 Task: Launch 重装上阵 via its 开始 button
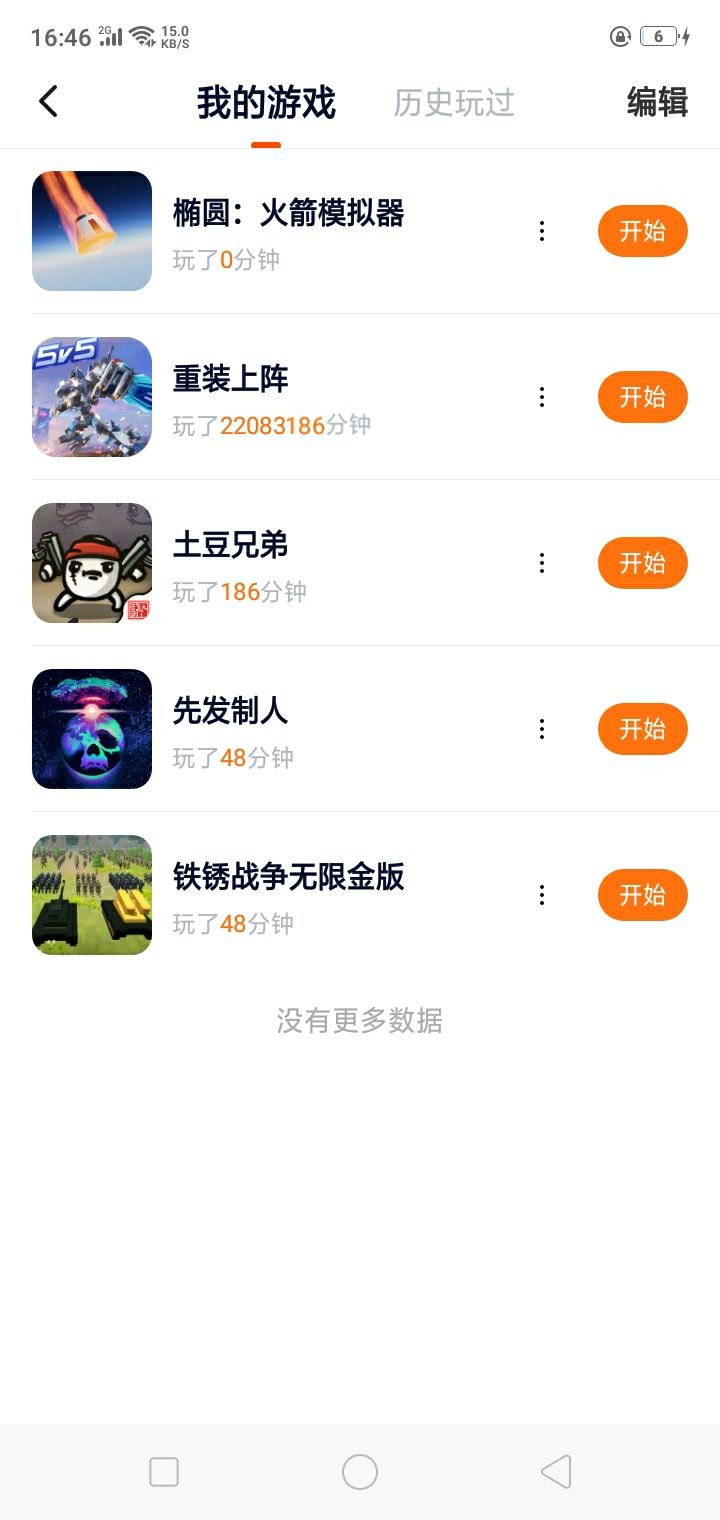pyautogui.click(x=642, y=397)
